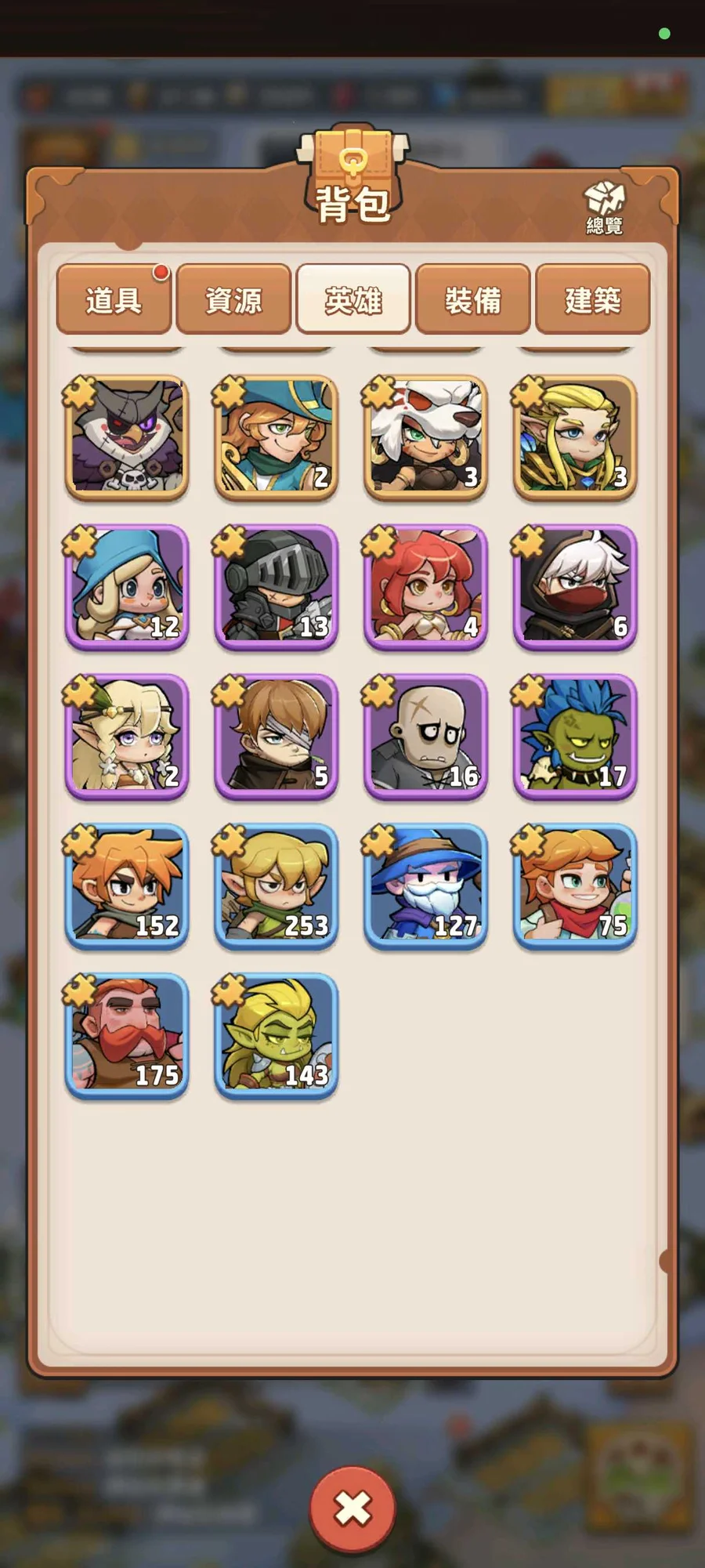Tap the knight helmet hero with 13 shards
This screenshot has height=1568, width=705.
click(276, 586)
